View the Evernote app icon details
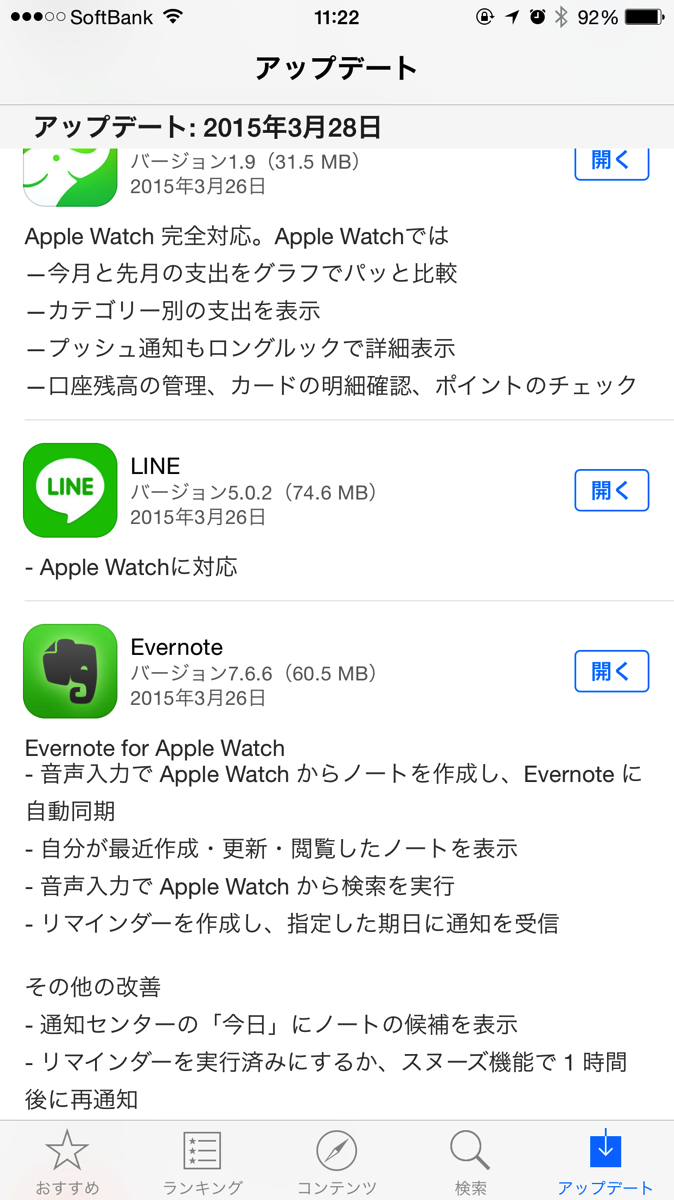The image size is (674, 1200). (70, 671)
